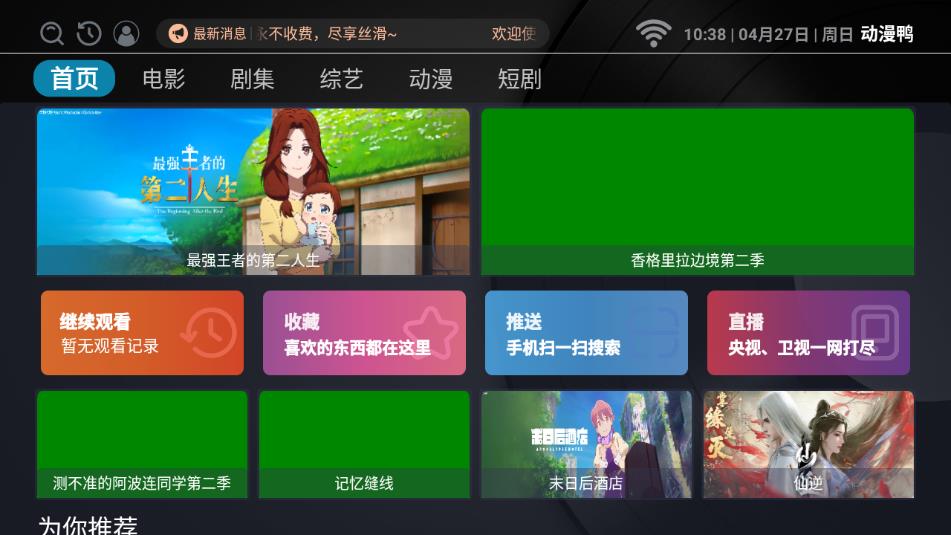This screenshot has width=951, height=535.
Task: Open 最强王者的第二人生 banner
Action: pyautogui.click(x=253, y=191)
